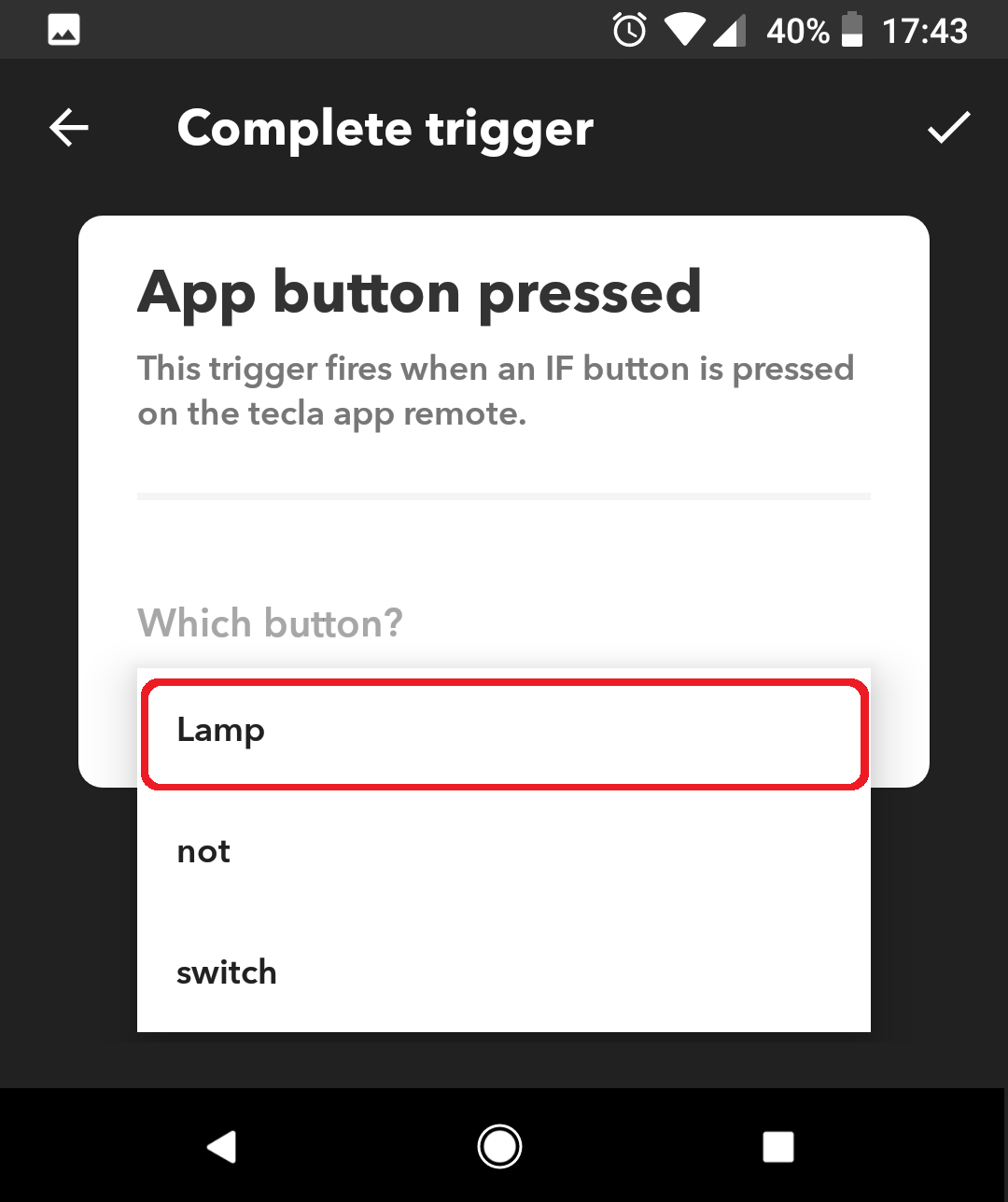Open the recent apps overview
The height and width of the screenshot is (1202, 1008).
[x=777, y=1146]
